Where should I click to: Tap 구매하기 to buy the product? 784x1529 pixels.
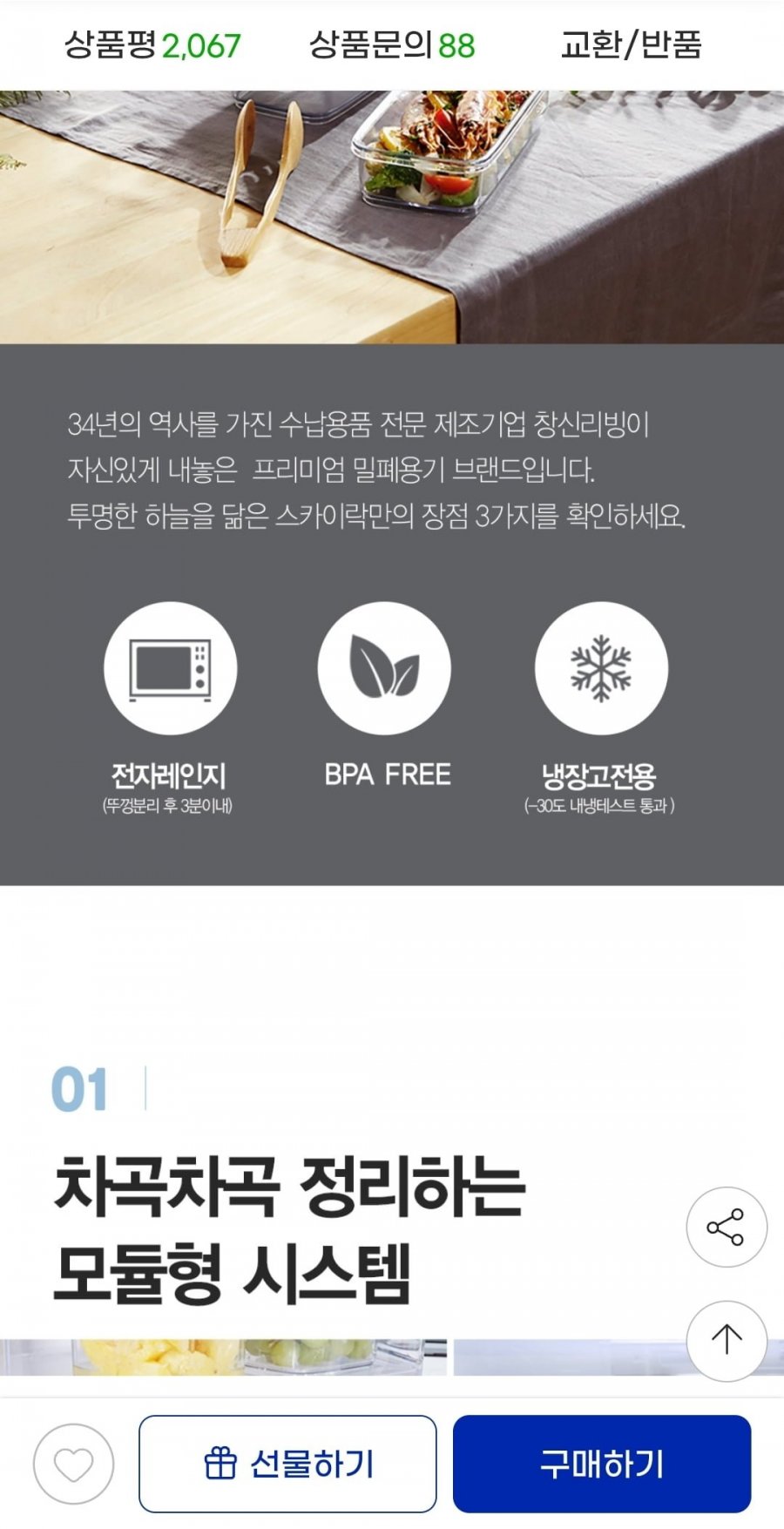[601, 1464]
